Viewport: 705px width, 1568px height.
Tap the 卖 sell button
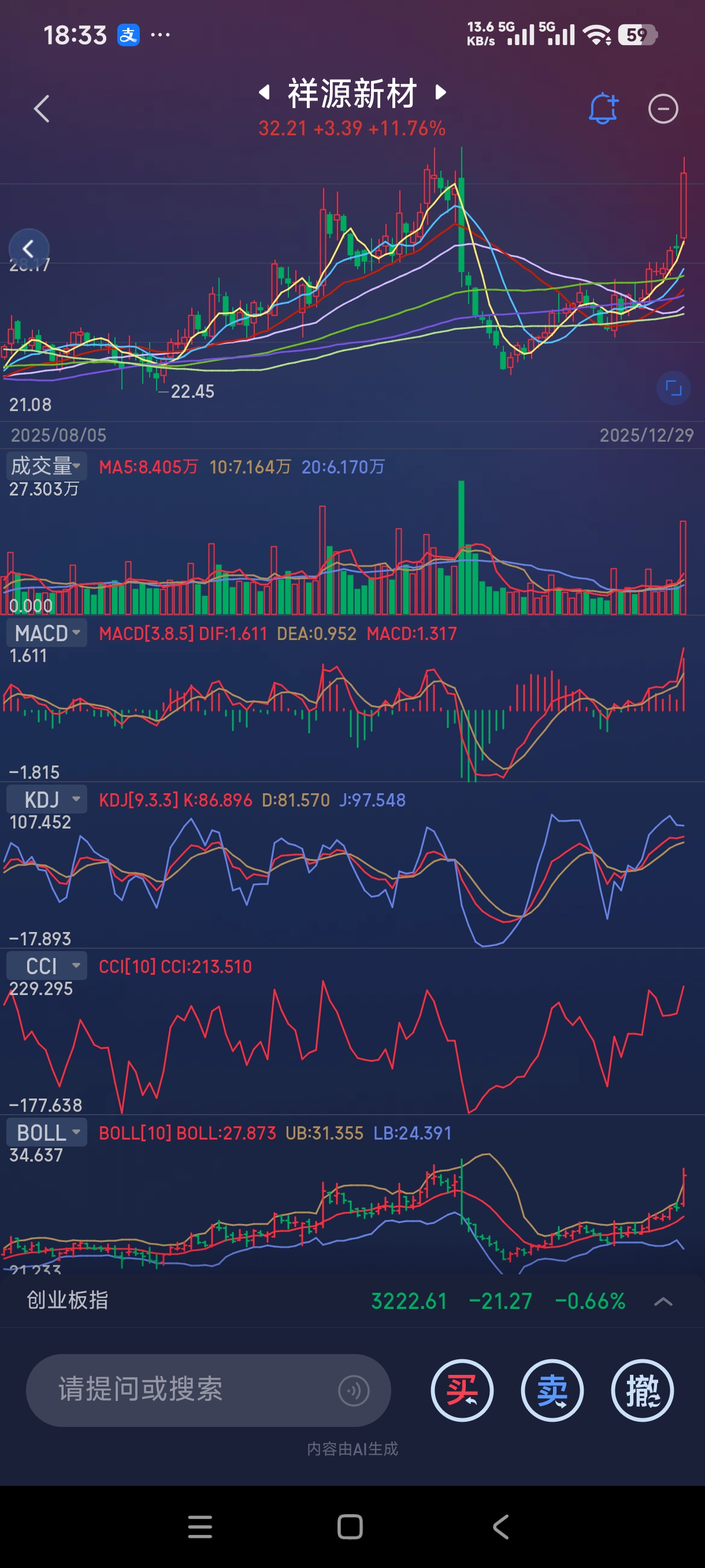[552, 1391]
